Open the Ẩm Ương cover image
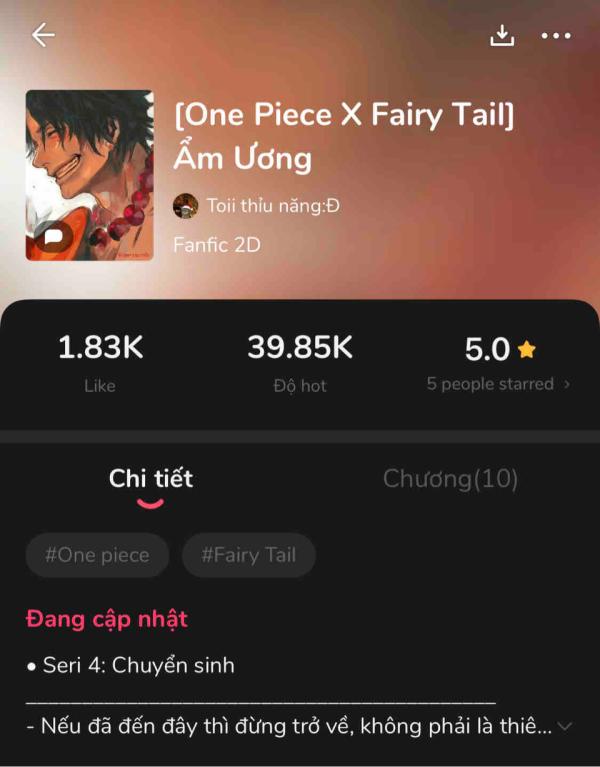The image size is (600, 767). click(x=90, y=175)
